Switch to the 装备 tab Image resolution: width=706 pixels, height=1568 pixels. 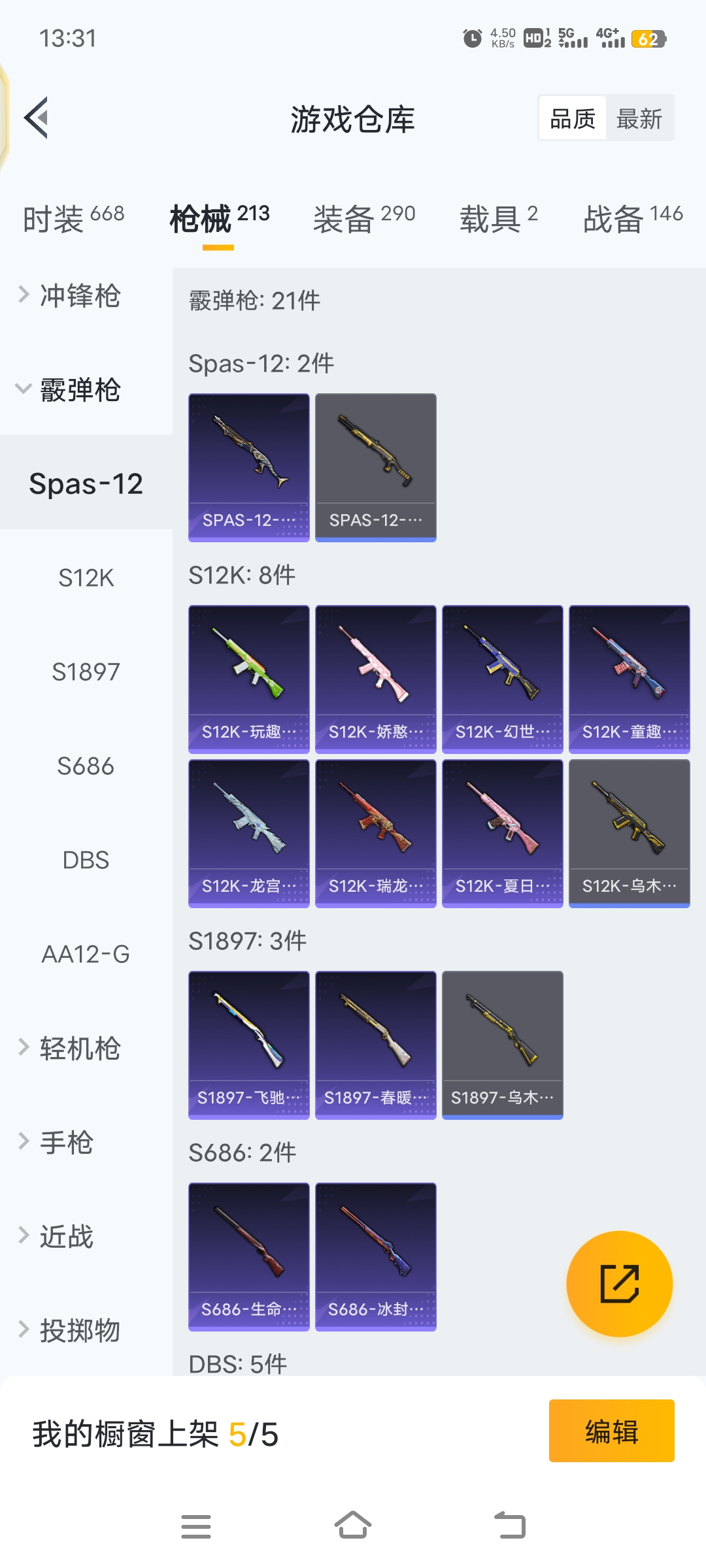click(363, 218)
